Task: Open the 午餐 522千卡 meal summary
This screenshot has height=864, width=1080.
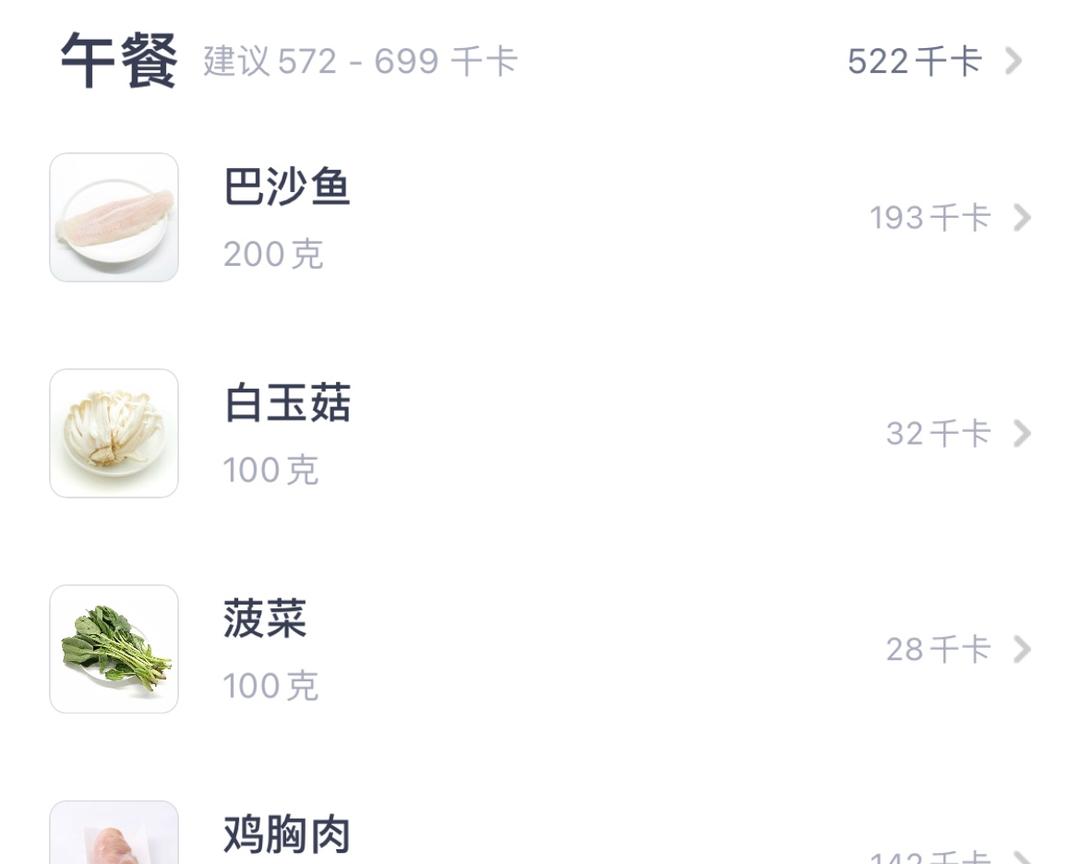Action: (934, 62)
